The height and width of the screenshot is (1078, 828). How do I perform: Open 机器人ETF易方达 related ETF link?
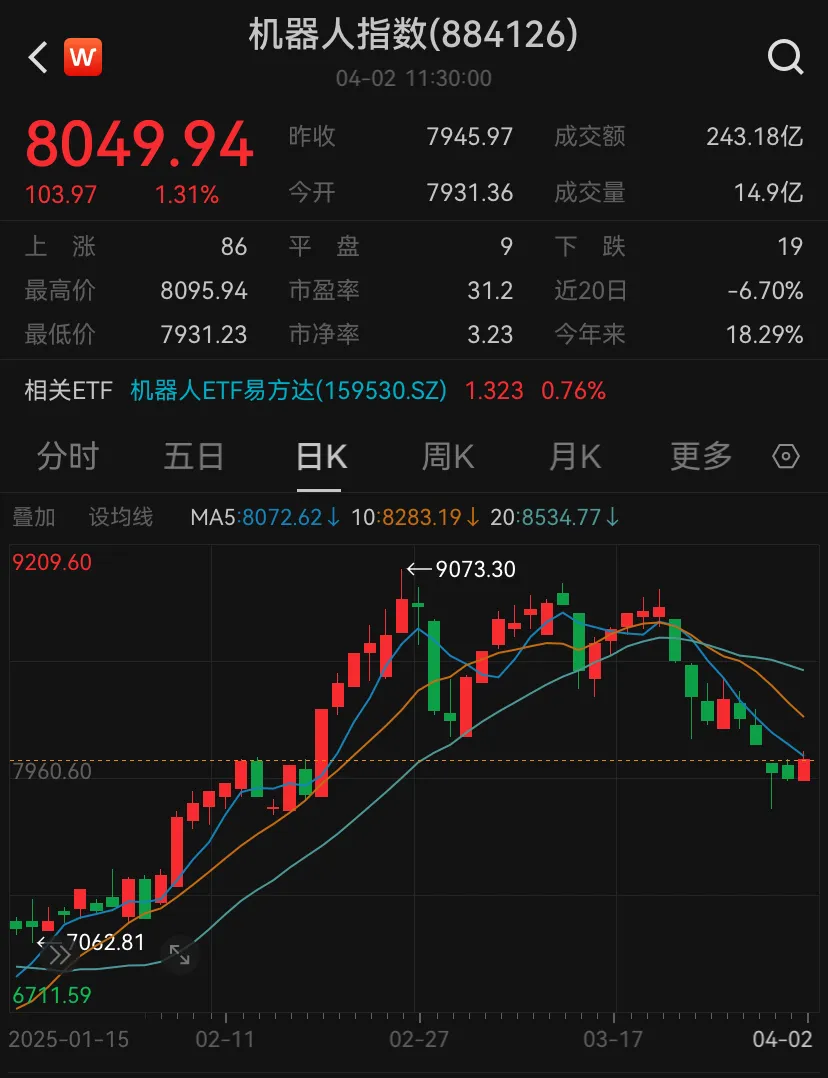click(289, 390)
